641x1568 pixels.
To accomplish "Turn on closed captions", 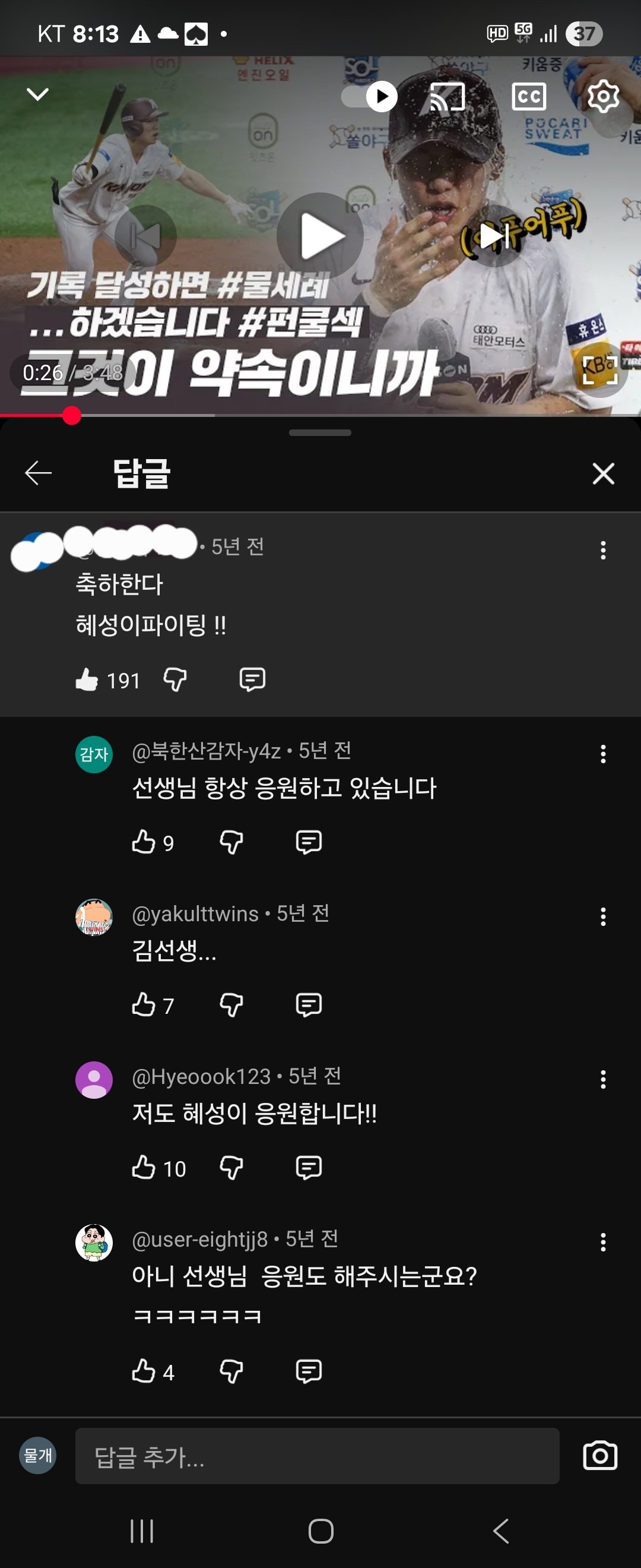I will pos(528,96).
